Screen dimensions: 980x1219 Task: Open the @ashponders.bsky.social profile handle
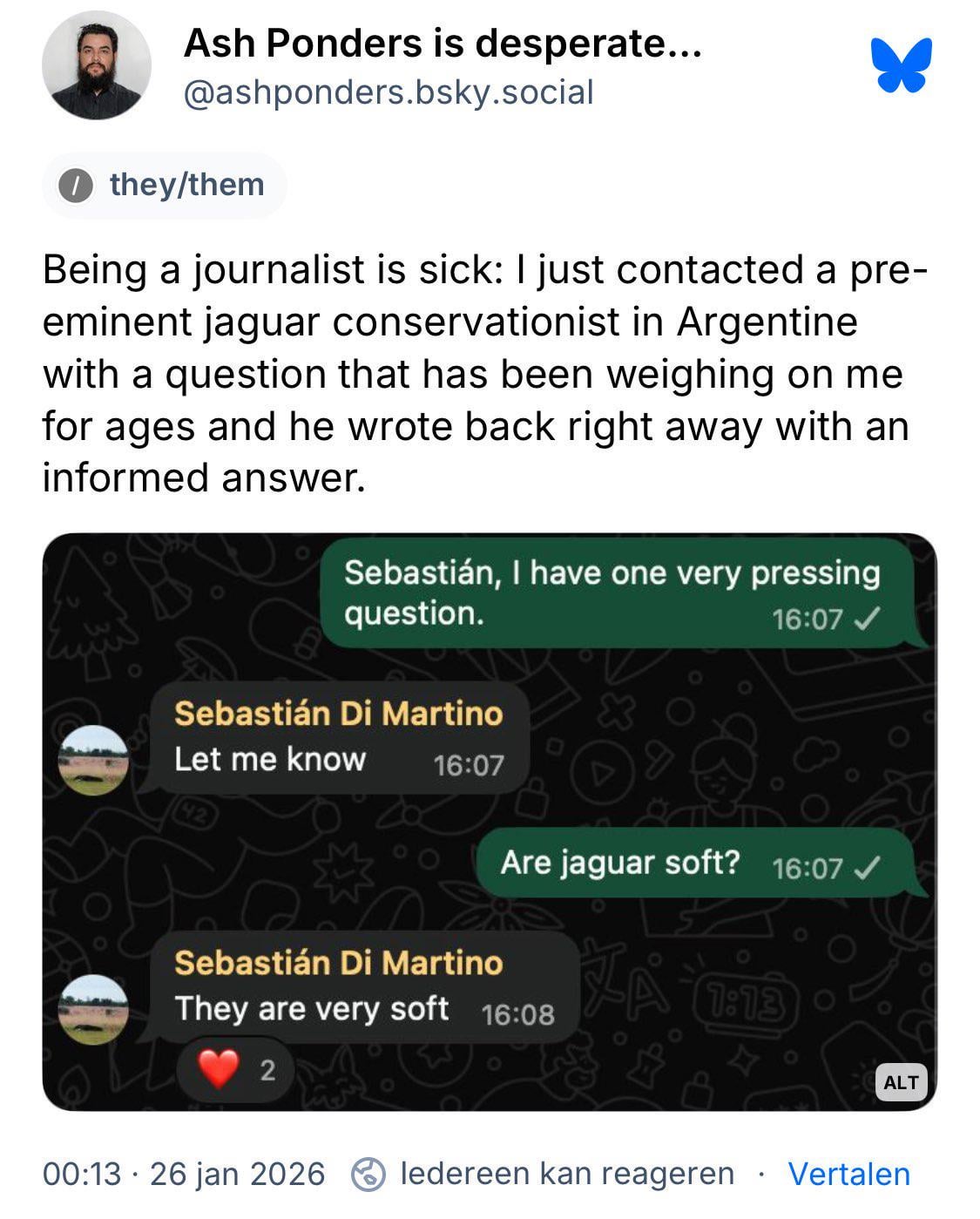pyautogui.click(x=389, y=92)
